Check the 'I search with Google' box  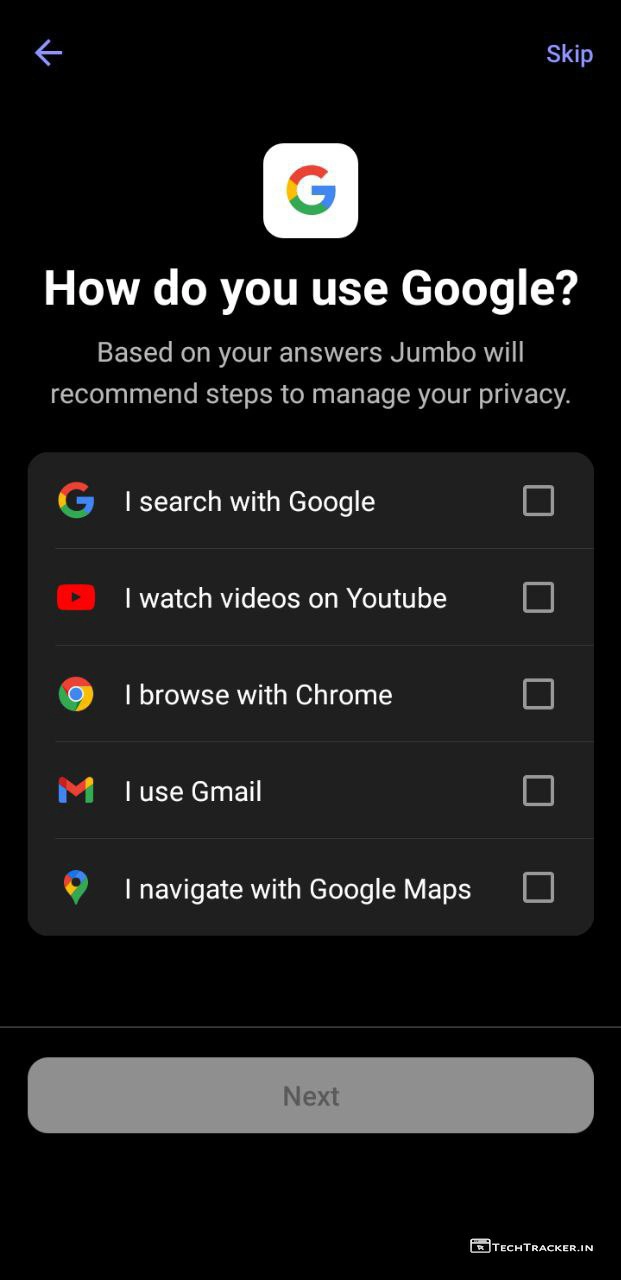(x=538, y=501)
